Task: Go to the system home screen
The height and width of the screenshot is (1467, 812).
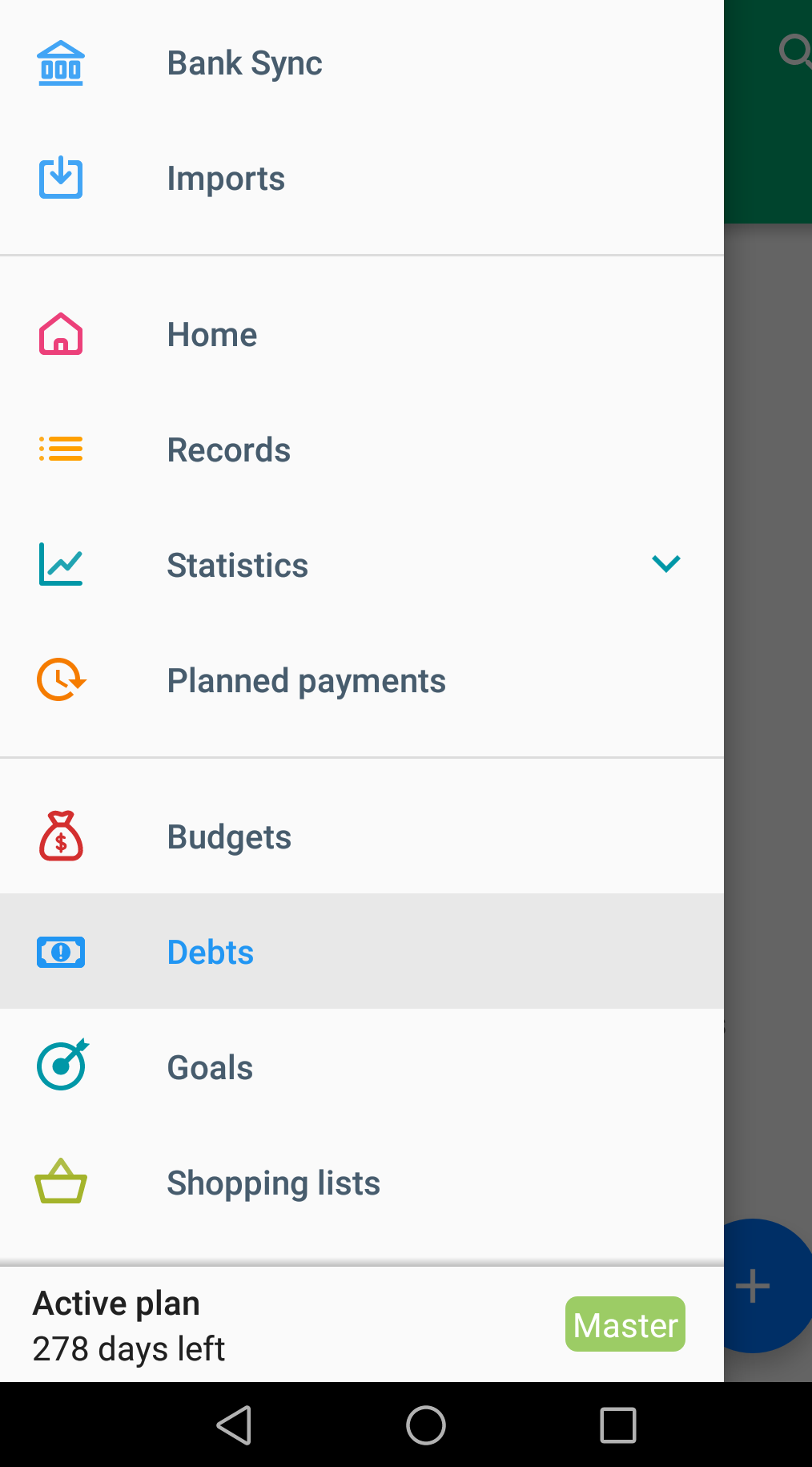Action: click(x=426, y=1425)
